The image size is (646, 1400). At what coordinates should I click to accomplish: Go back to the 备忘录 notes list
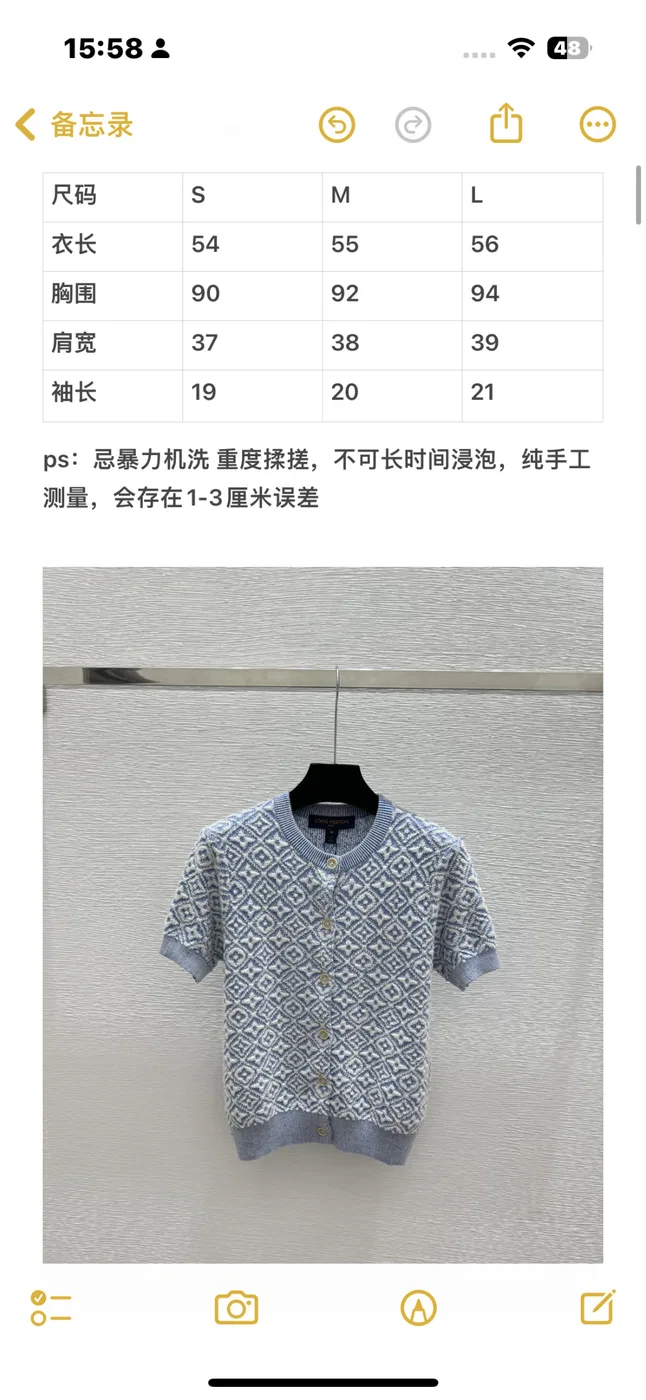pyautogui.click(x=74, y=125)
